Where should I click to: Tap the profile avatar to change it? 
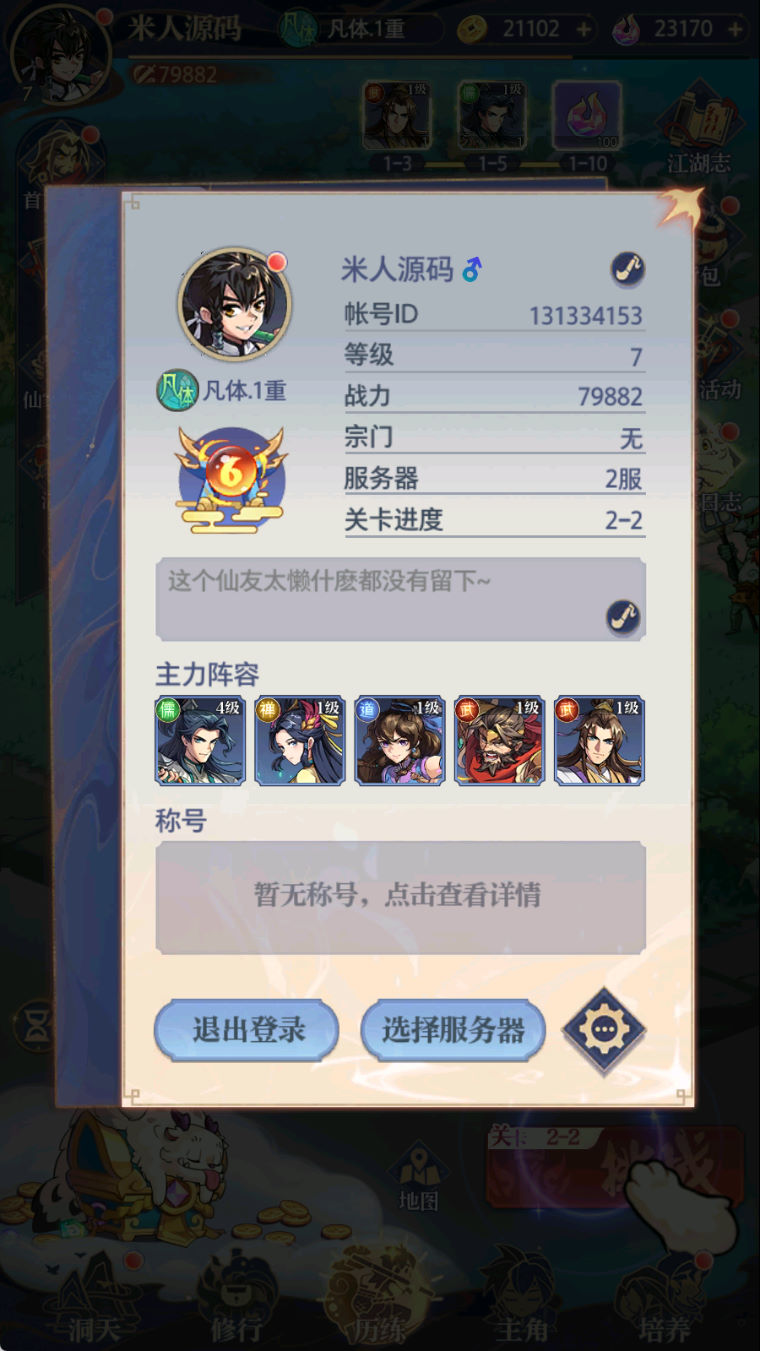click(234, 304)
